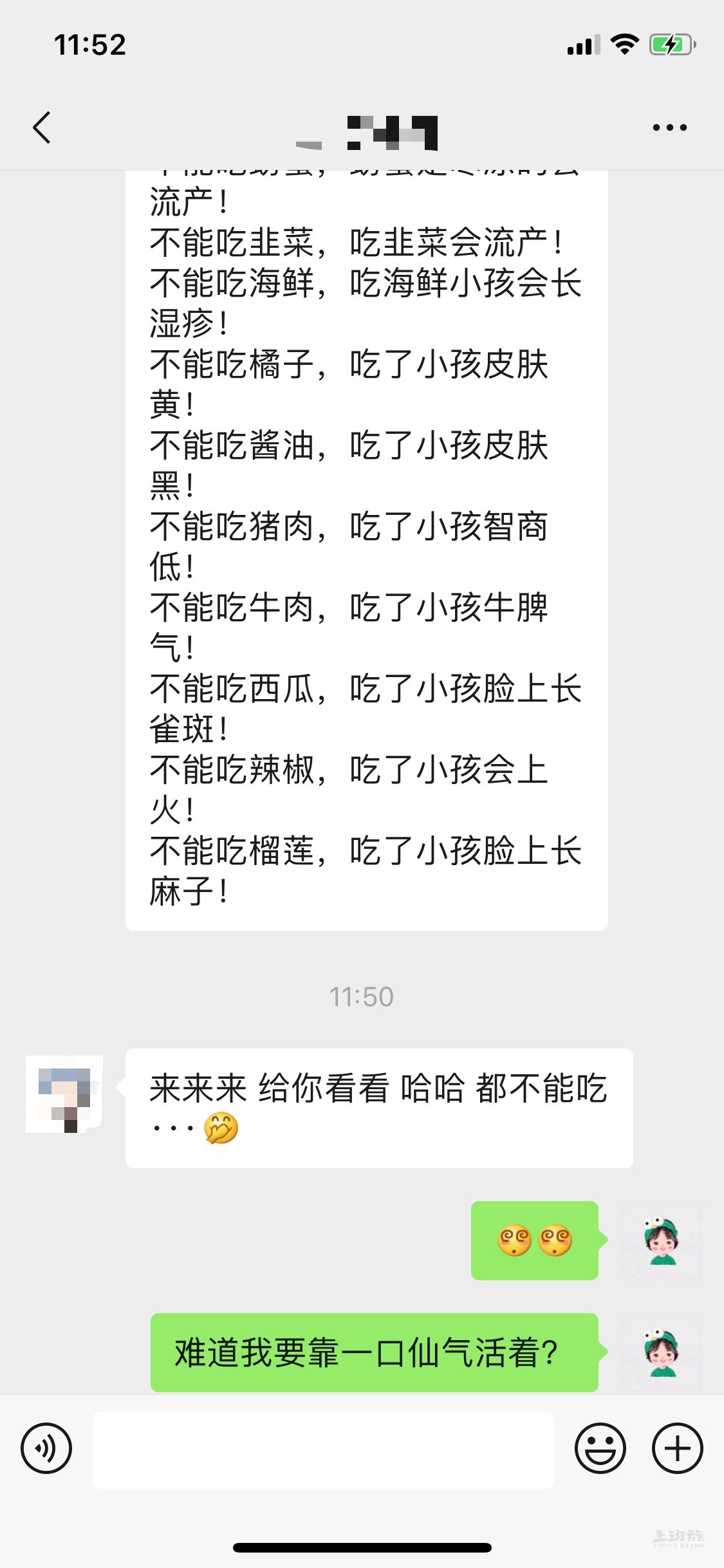The width and height of the screenshot is (724, 1568).
Task: View the contact's blurred profile avatar
Action: click(64, 1094)
